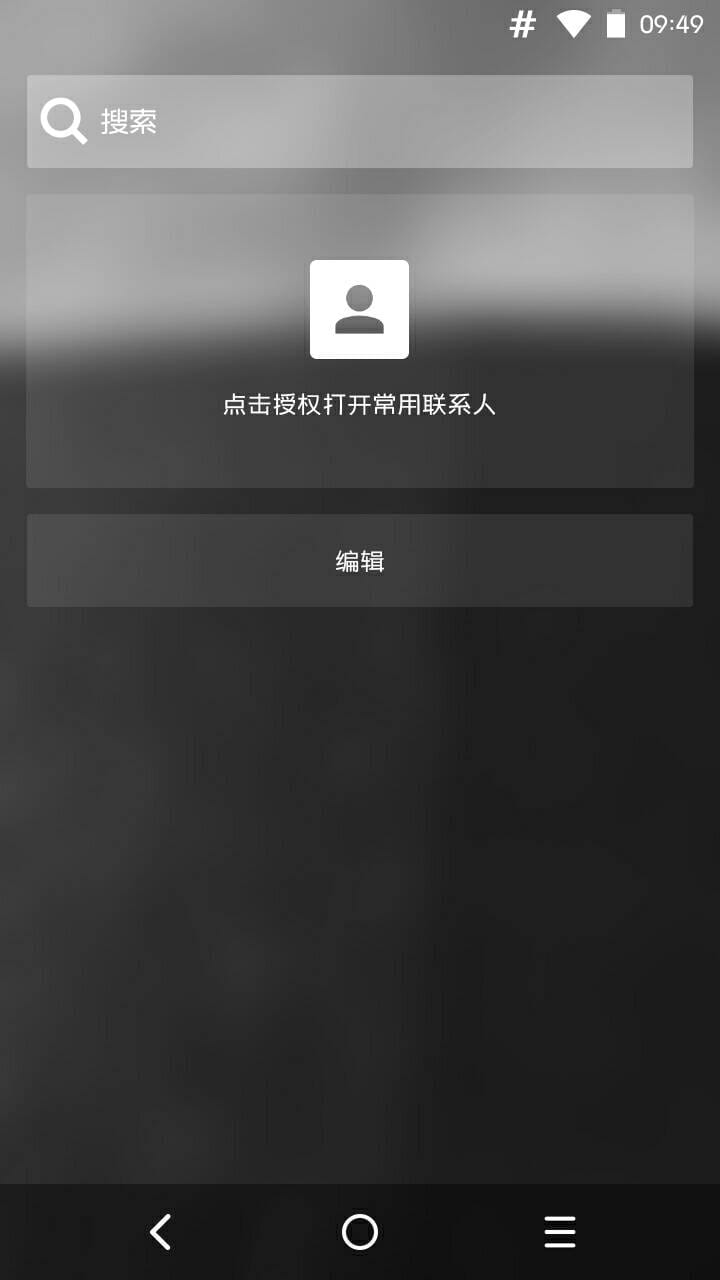This screenshot has width=720, height=1280.
Task: Tap the magnifier search icon
Action: pyautogui.click(x=63, y=120)
